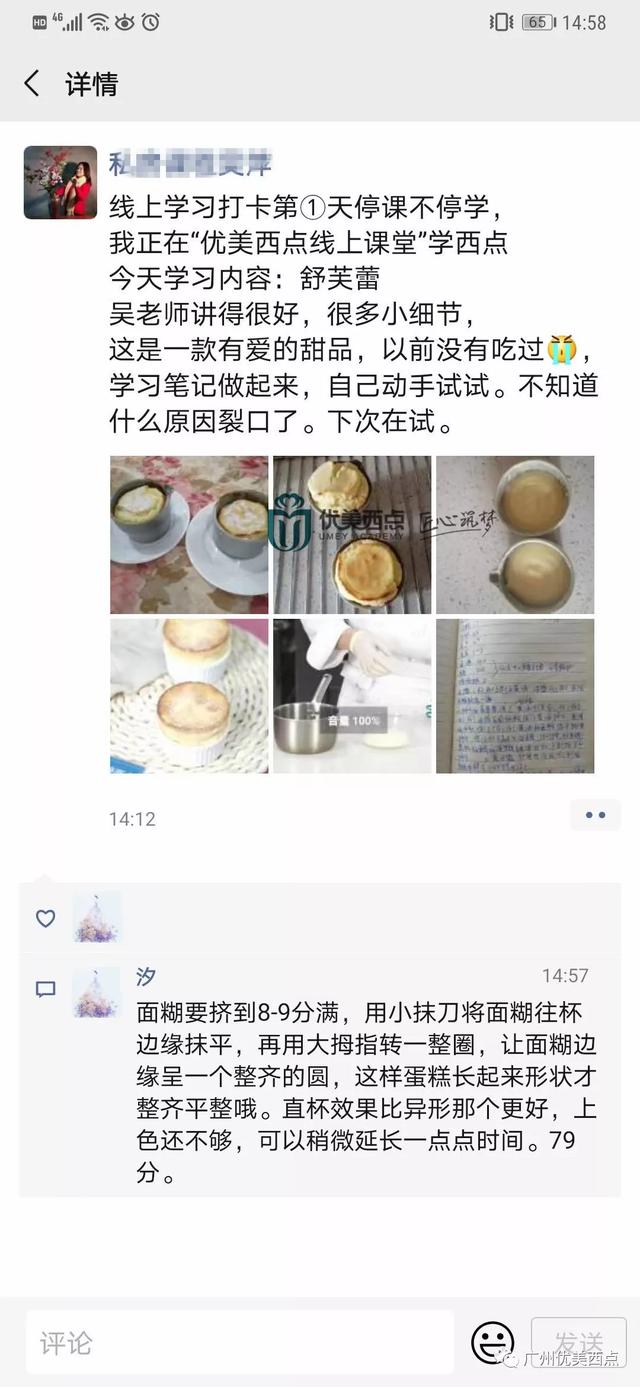Tap commenter 汐's avatar
This screenshot has width=640, height=1387.
pyautogui.click(x=97, y=992)
